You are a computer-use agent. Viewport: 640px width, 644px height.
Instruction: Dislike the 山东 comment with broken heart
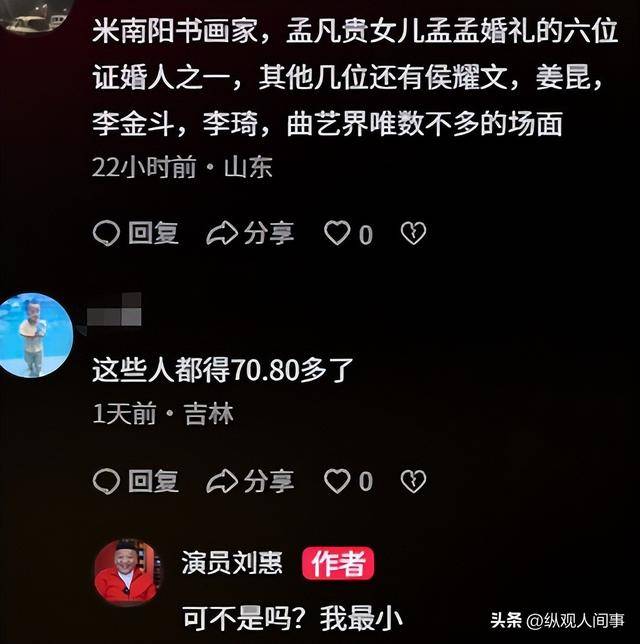click(x=413, y=234)
